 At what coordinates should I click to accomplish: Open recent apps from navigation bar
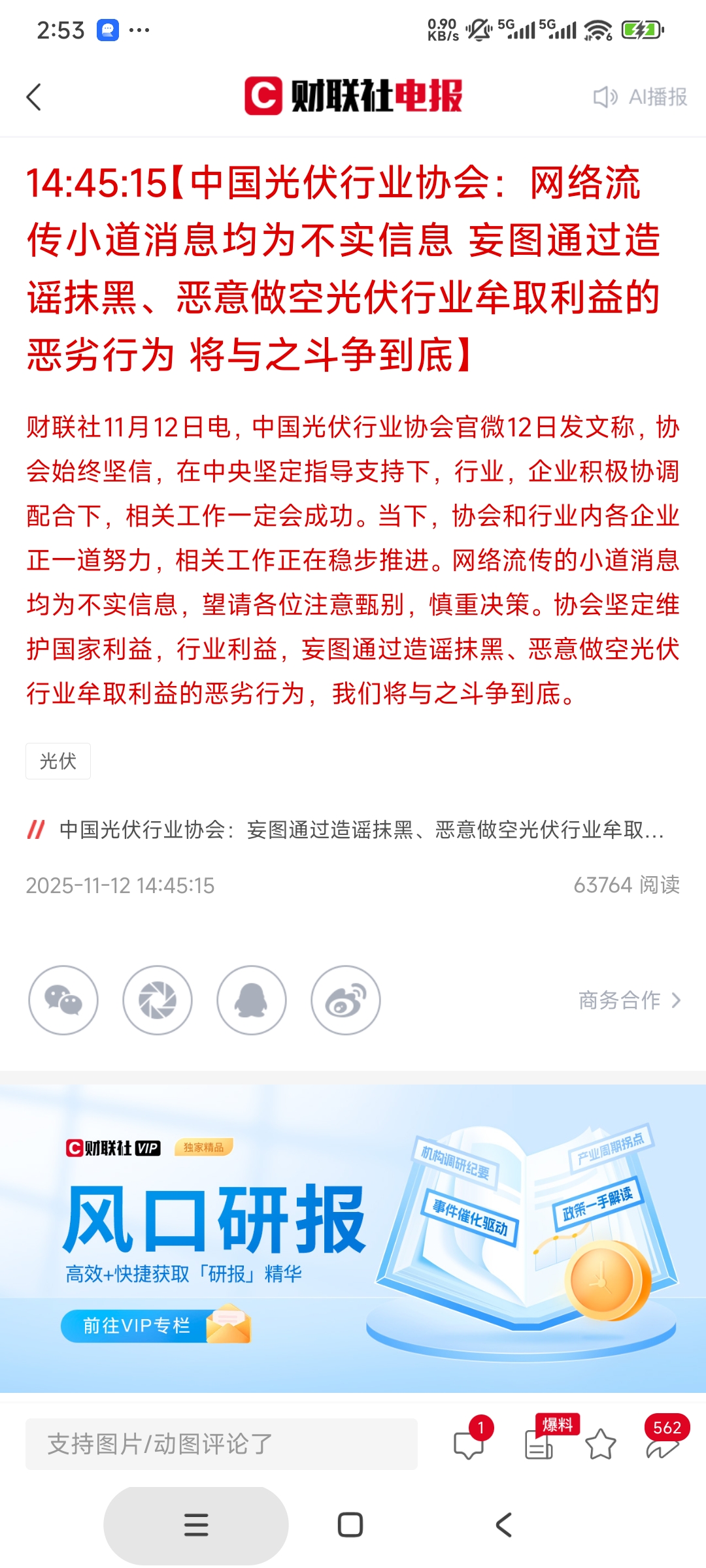(x=196, y=1525)
